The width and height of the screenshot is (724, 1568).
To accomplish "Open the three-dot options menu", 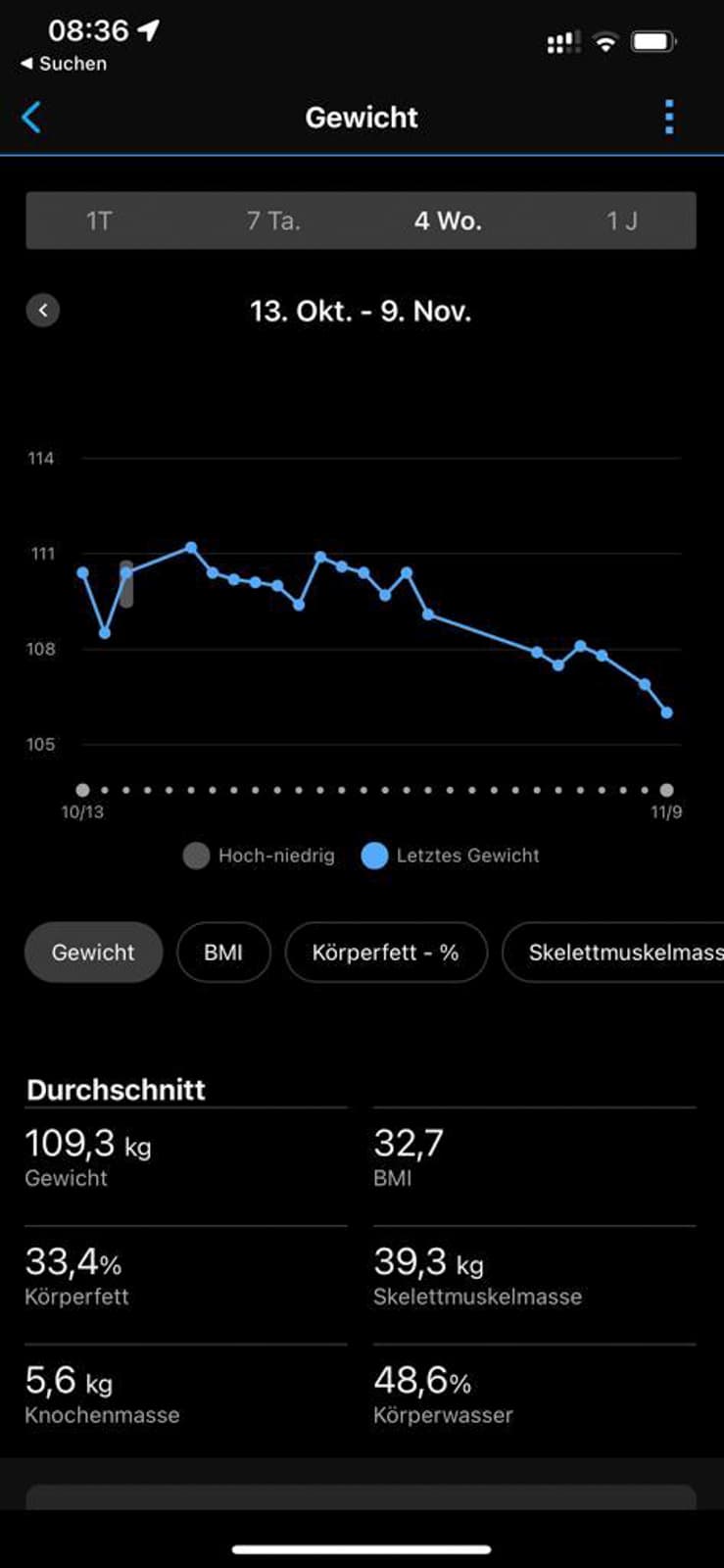I will click(x=668, y=117).
